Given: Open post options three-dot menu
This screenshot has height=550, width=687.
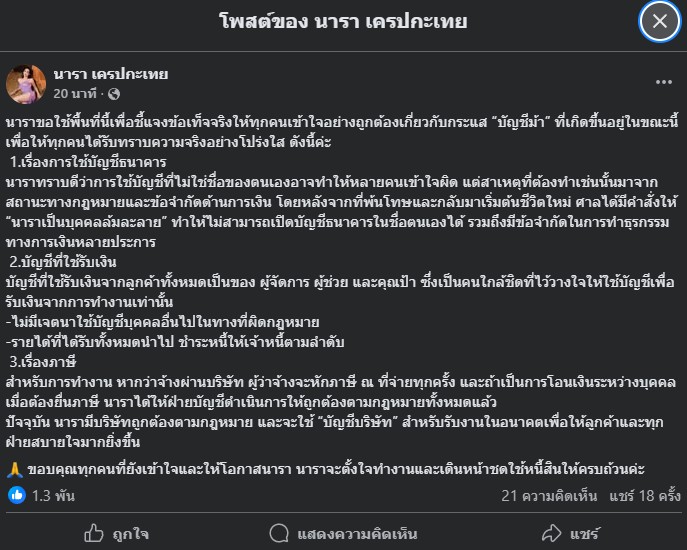Looking at the screenshot, I should click(x=664, y=82).
